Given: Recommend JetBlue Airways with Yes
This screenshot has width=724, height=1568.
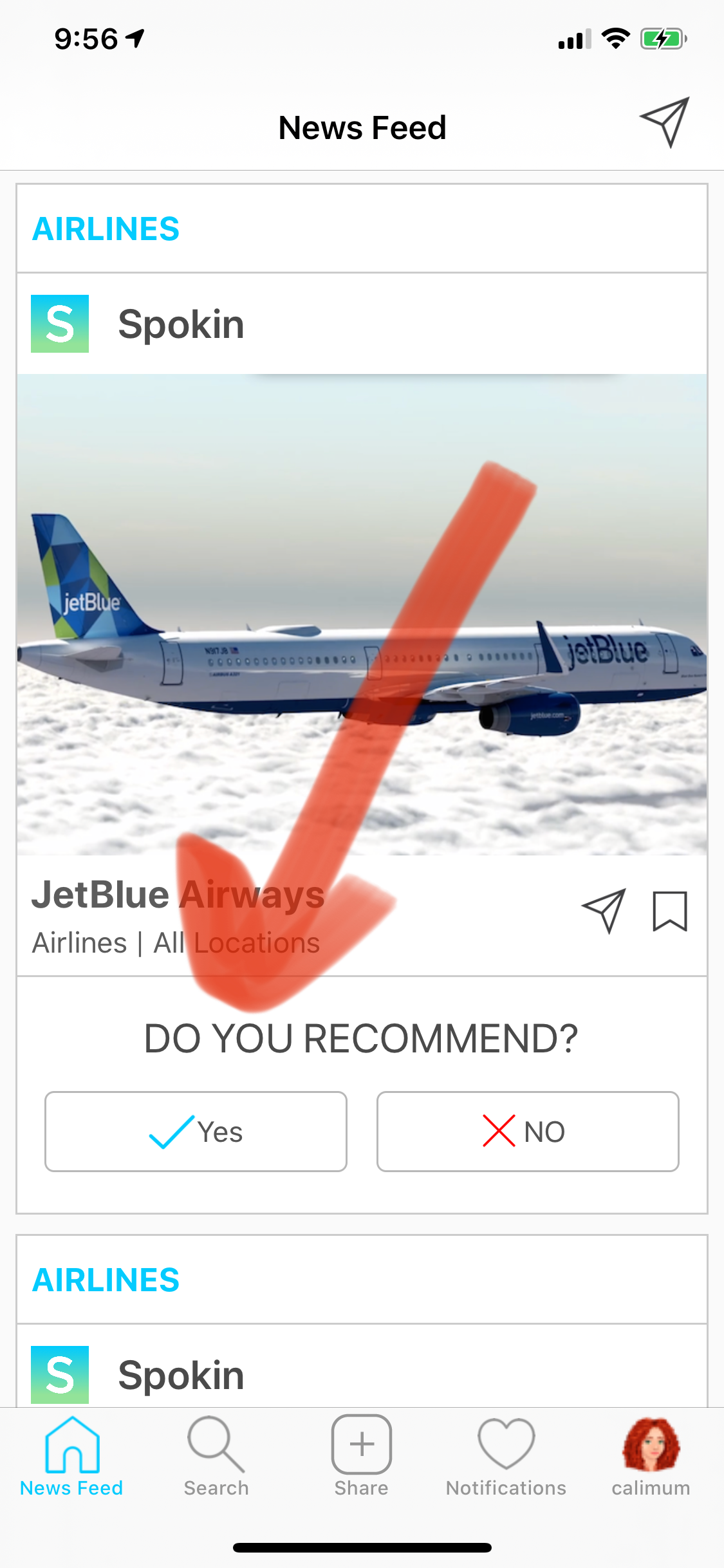Looking at the screenshot, I should (196, 1131).
